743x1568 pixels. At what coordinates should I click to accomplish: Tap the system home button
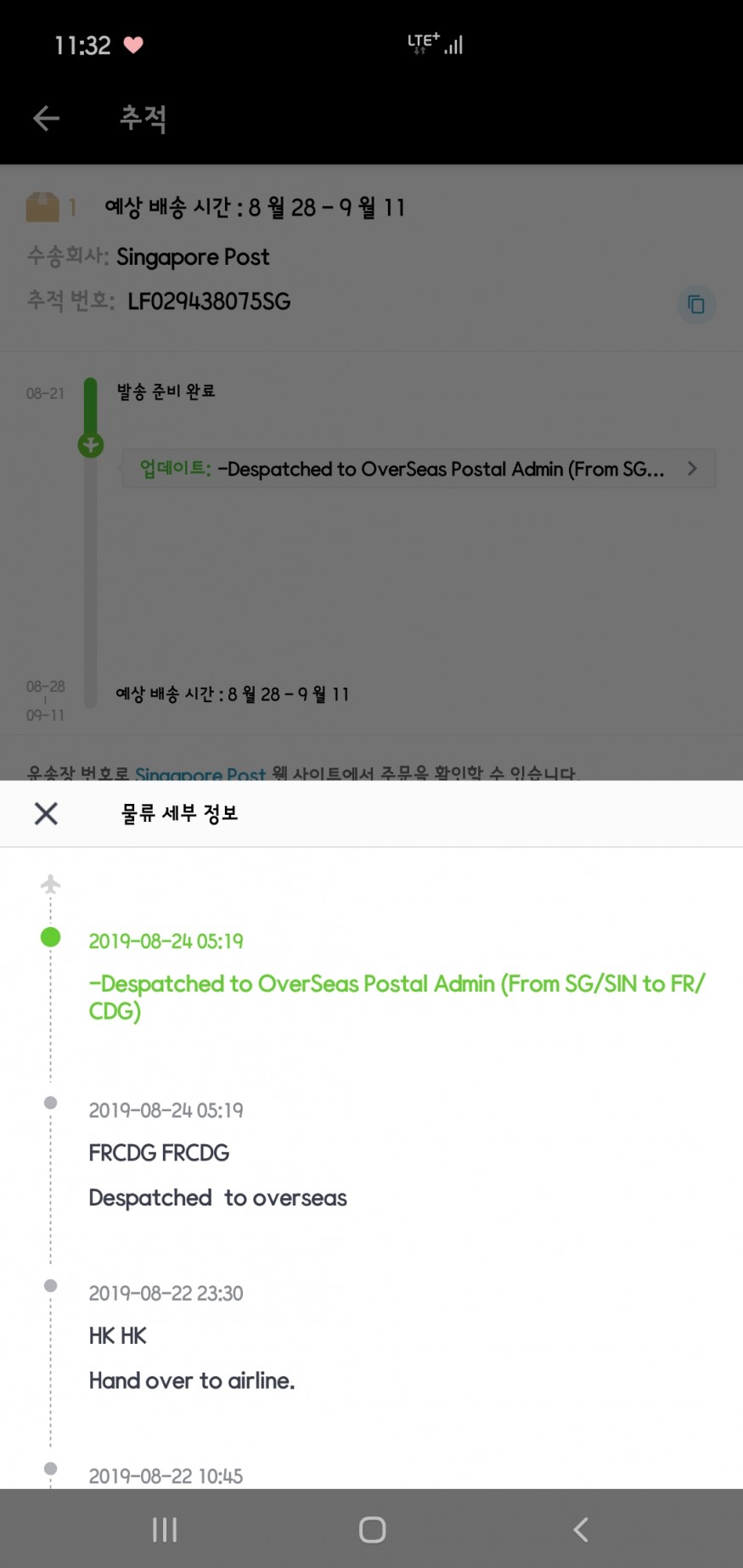372,1529
